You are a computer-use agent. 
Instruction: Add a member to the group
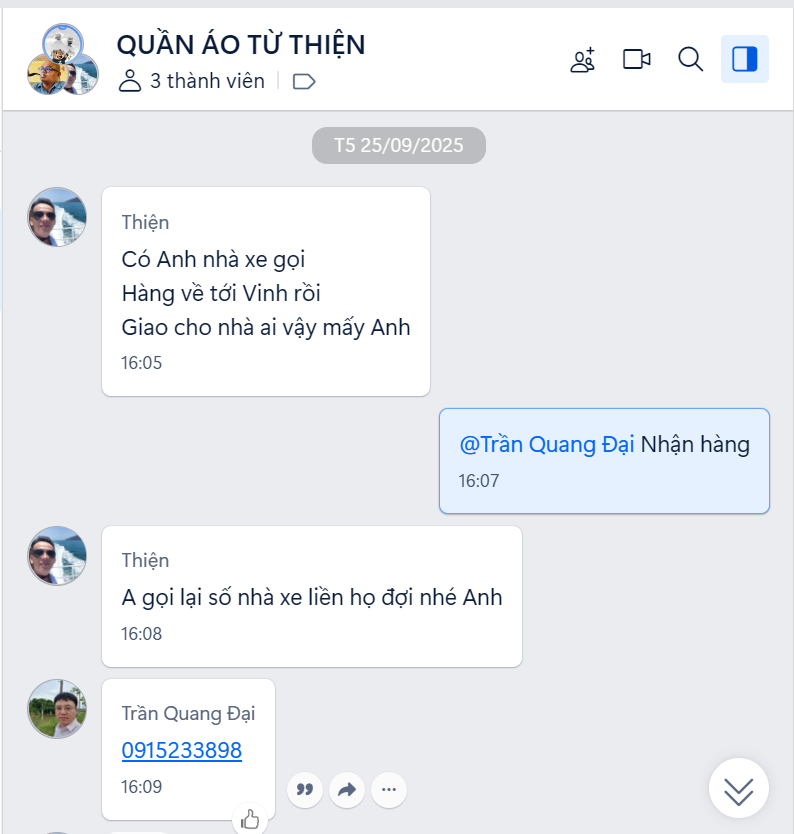point(583,60)
